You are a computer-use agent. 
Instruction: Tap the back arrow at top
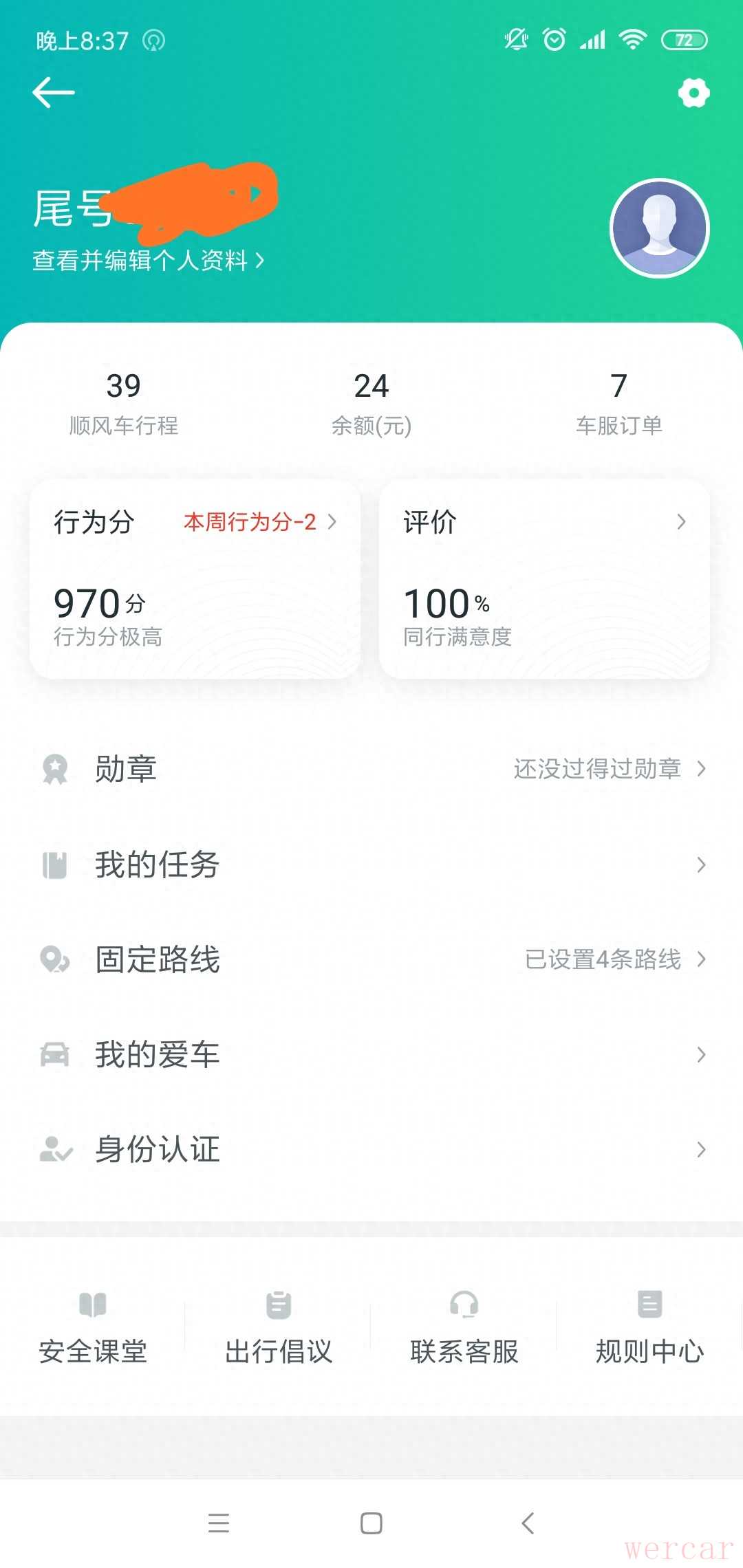click(54, 93)
